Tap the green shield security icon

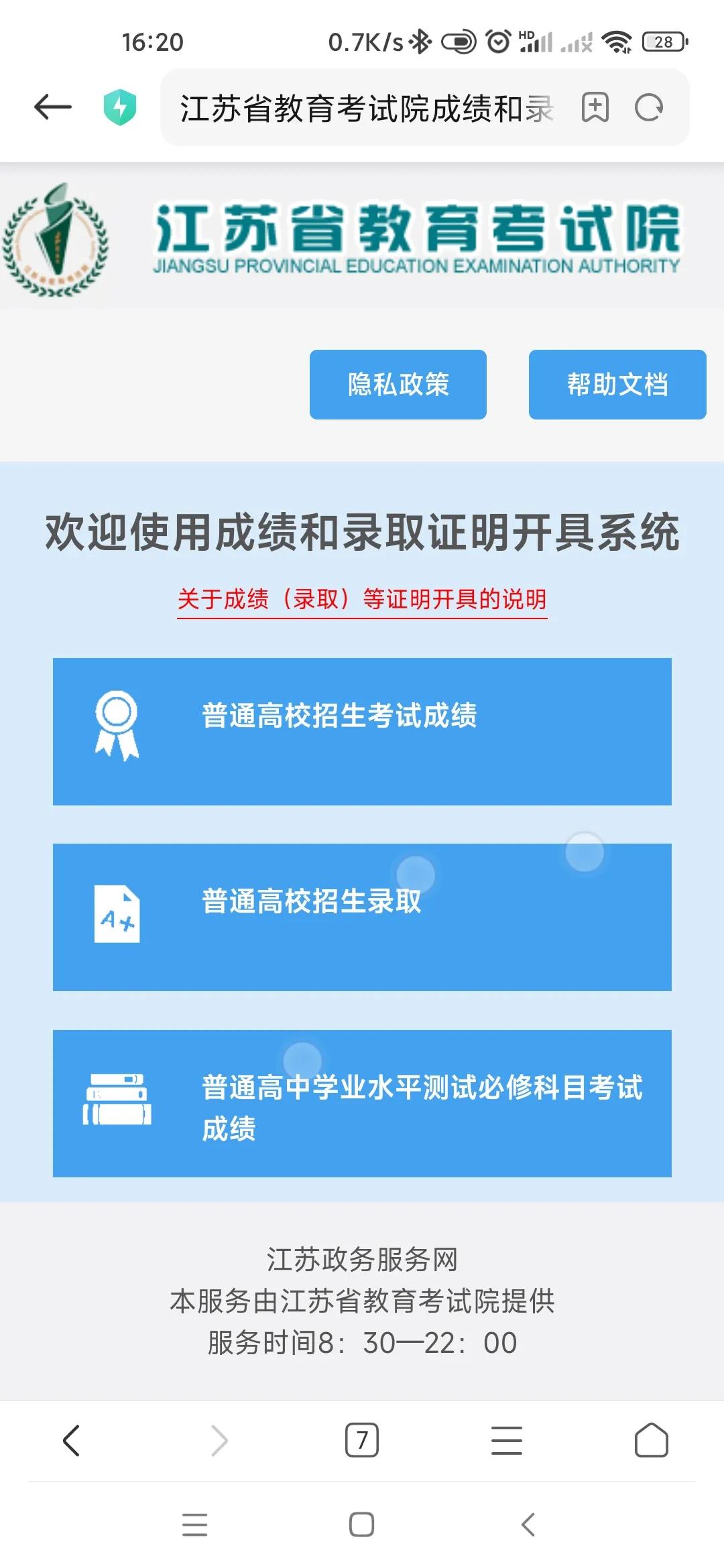pos(119,107)
